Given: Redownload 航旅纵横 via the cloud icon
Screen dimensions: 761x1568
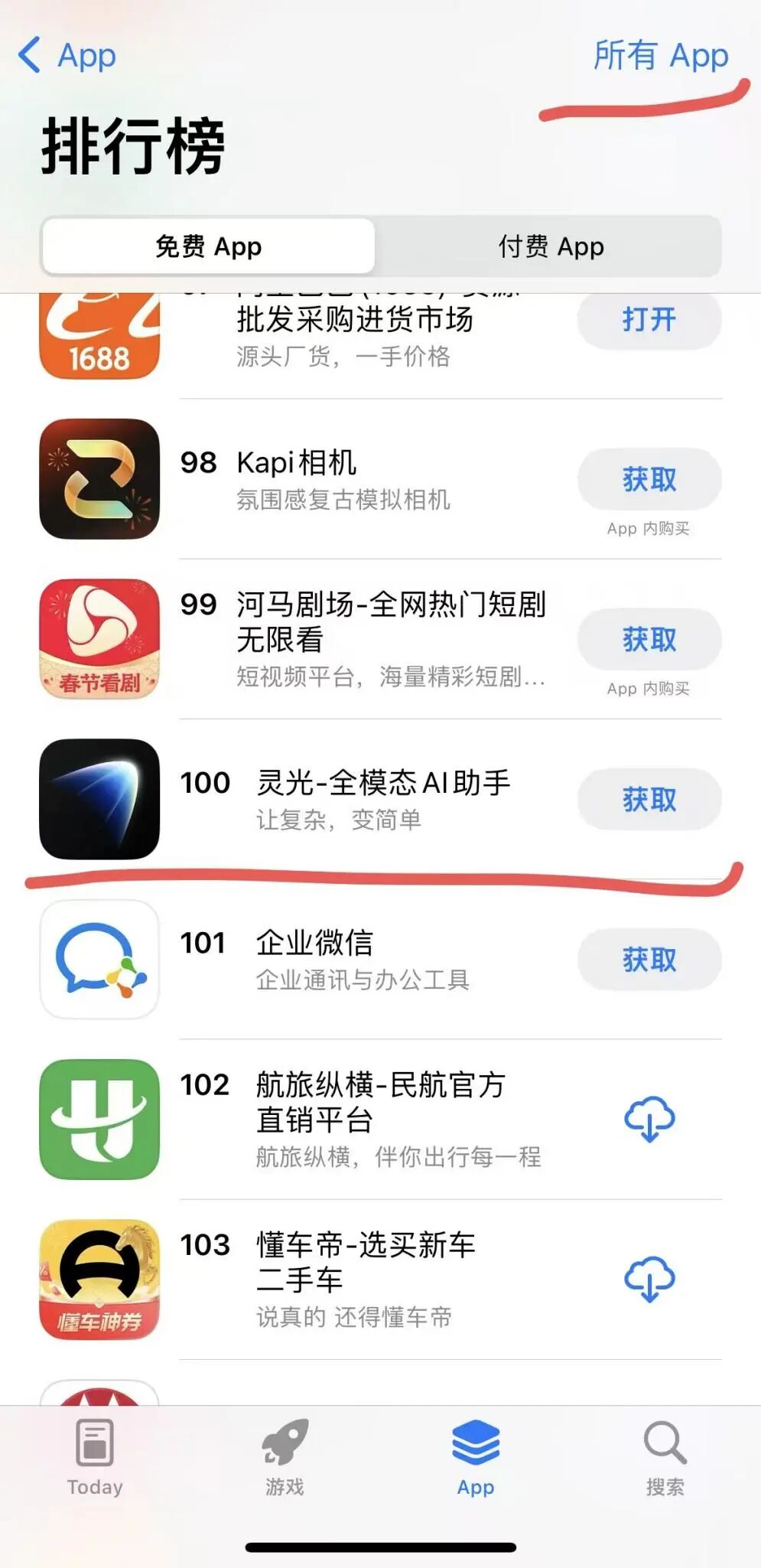Looking at the screenshot, I should coord(649,1120).
